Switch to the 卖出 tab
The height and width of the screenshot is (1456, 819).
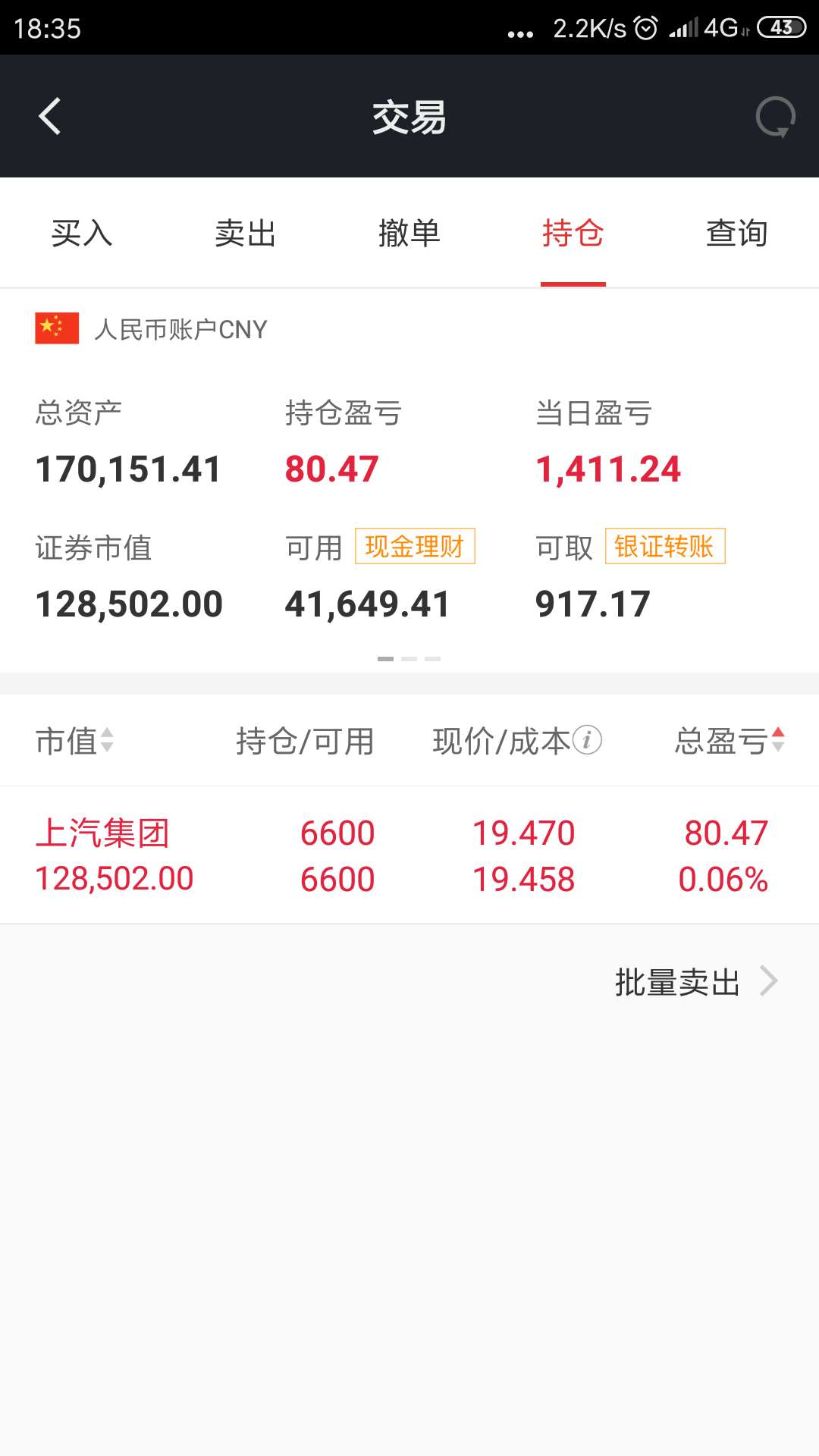pyautogui.click(x=246, y=233)
